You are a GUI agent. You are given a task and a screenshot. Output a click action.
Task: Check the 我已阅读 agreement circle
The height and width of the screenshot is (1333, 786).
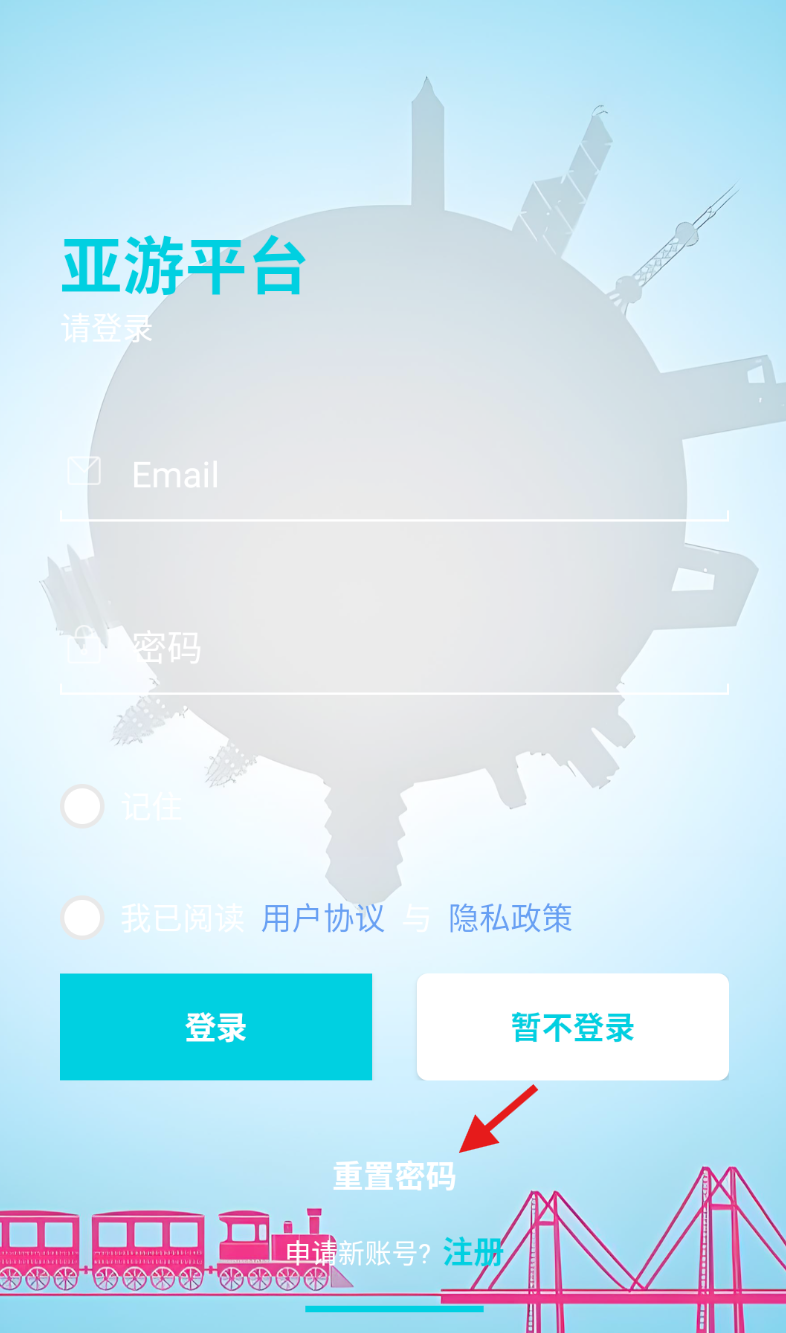tap(82, 917)
